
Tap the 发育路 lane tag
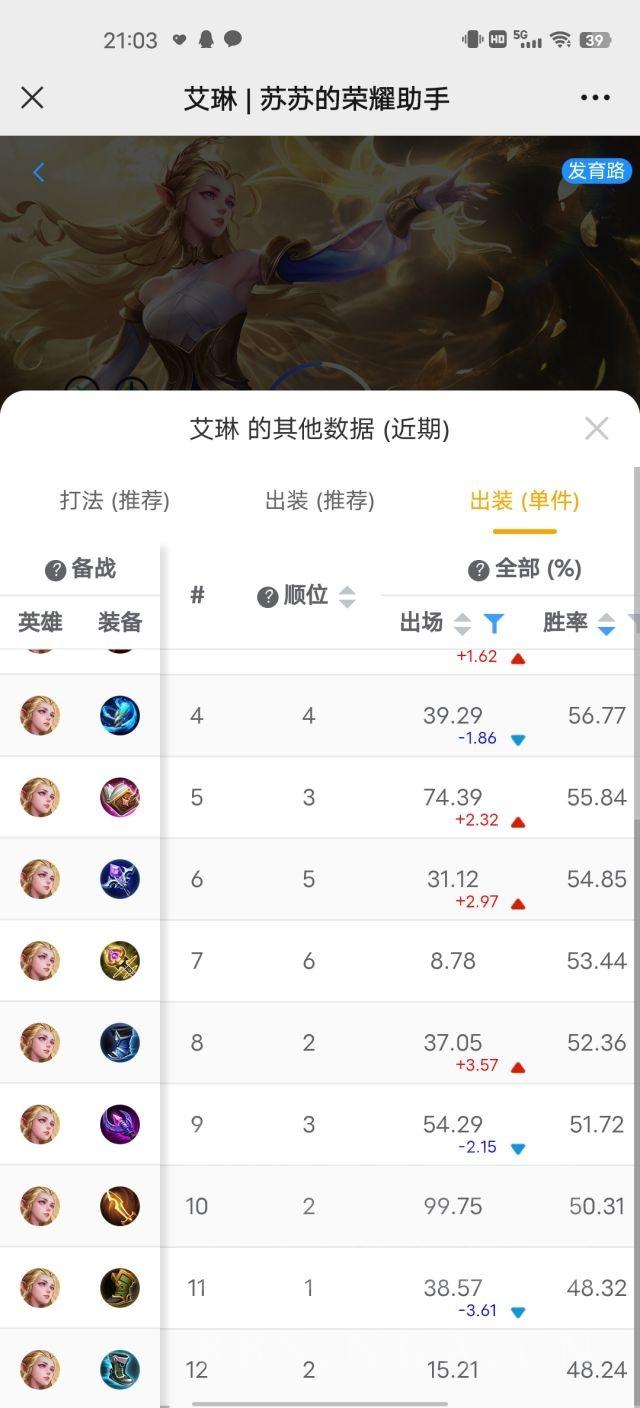tap(596, 170)
